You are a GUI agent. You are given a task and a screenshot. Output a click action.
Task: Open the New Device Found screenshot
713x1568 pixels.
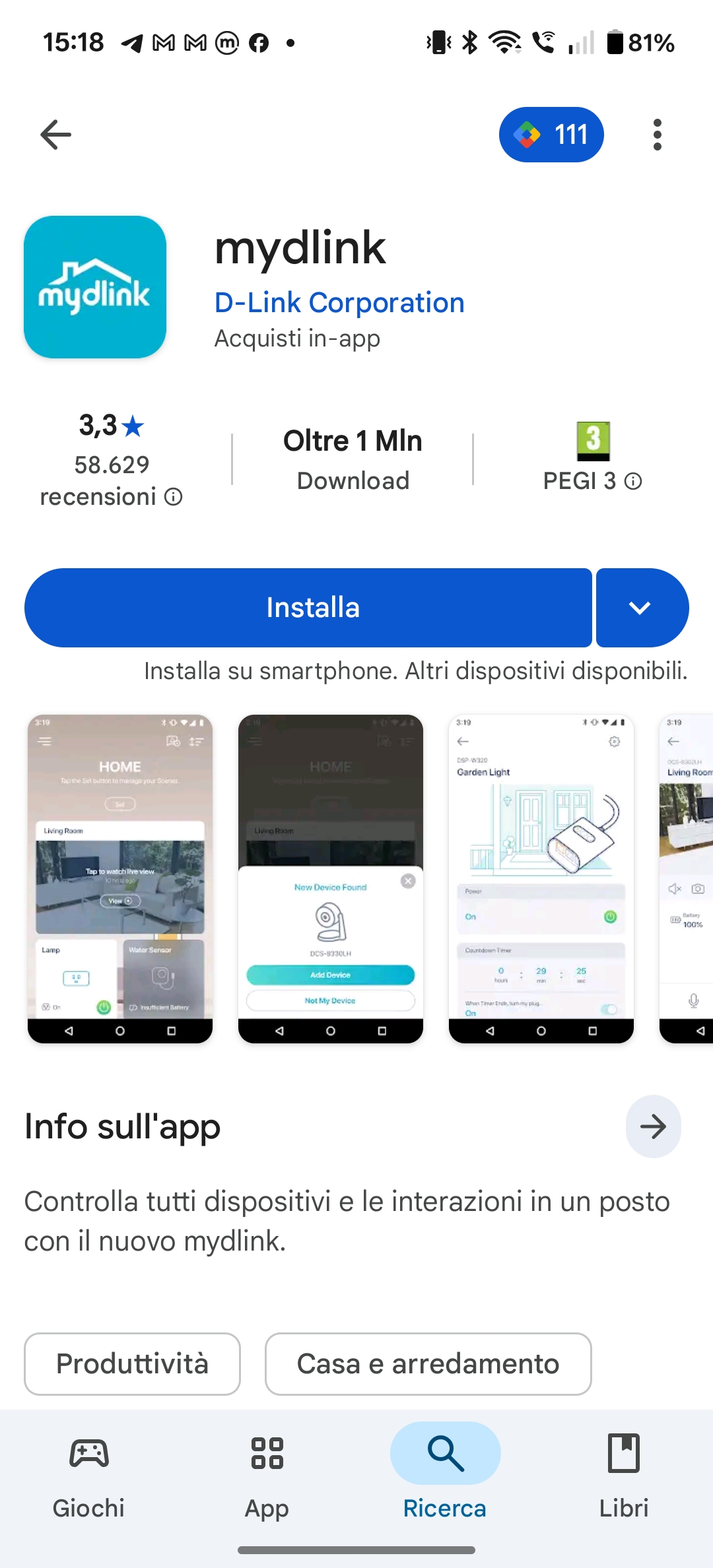331,878
